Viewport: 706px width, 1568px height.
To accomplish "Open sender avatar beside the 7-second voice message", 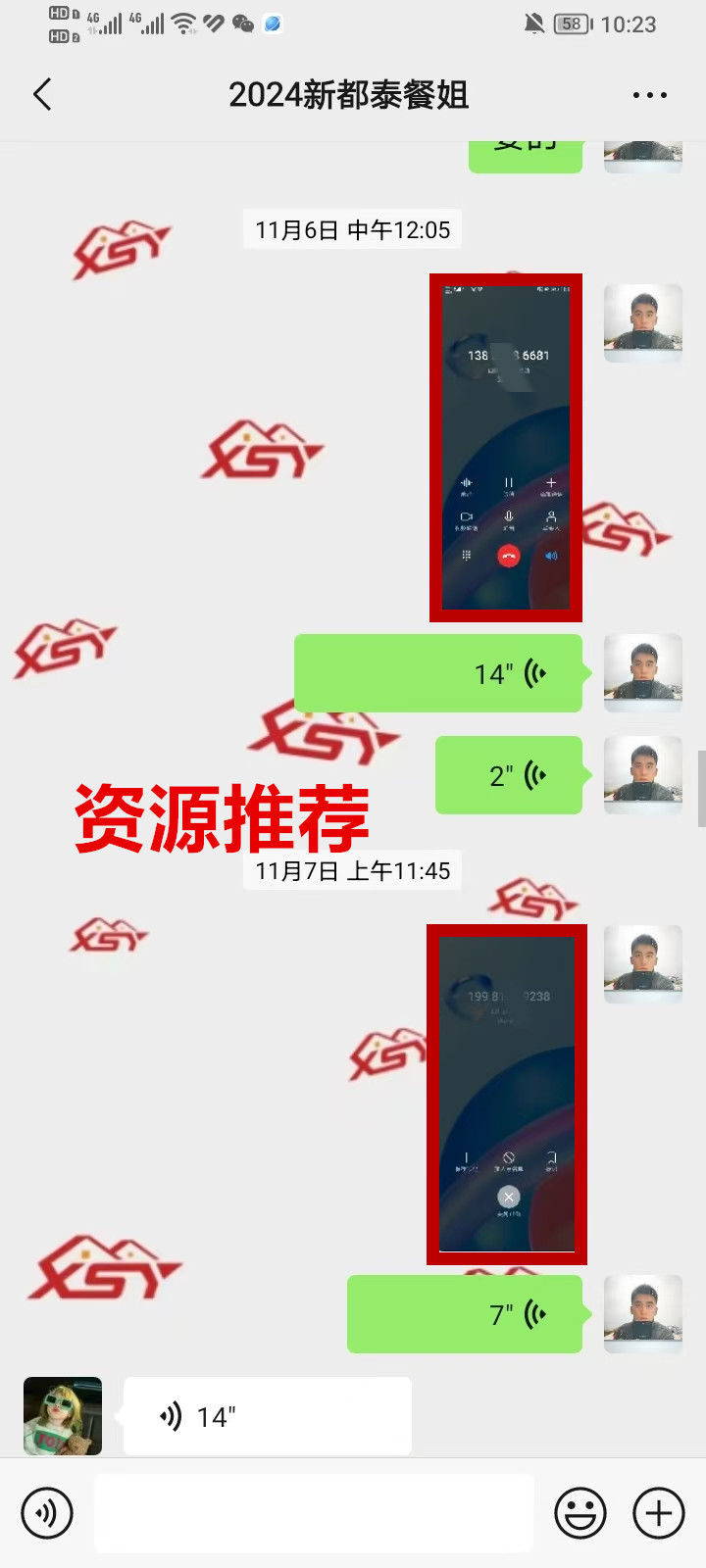I will (x=643, y=1314).
